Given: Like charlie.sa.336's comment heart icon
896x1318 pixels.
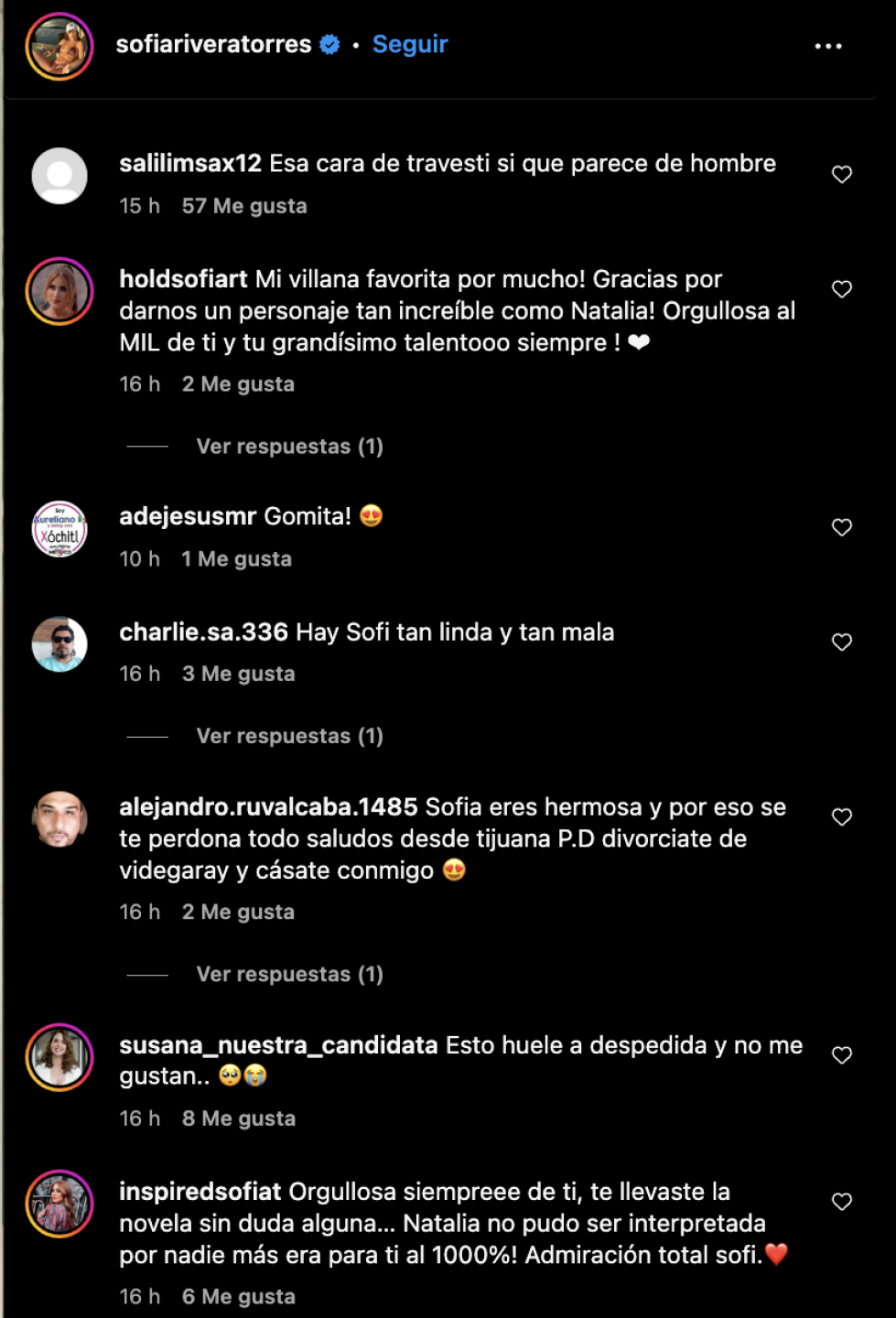Looking at the screenshot, I should (841, 643).
